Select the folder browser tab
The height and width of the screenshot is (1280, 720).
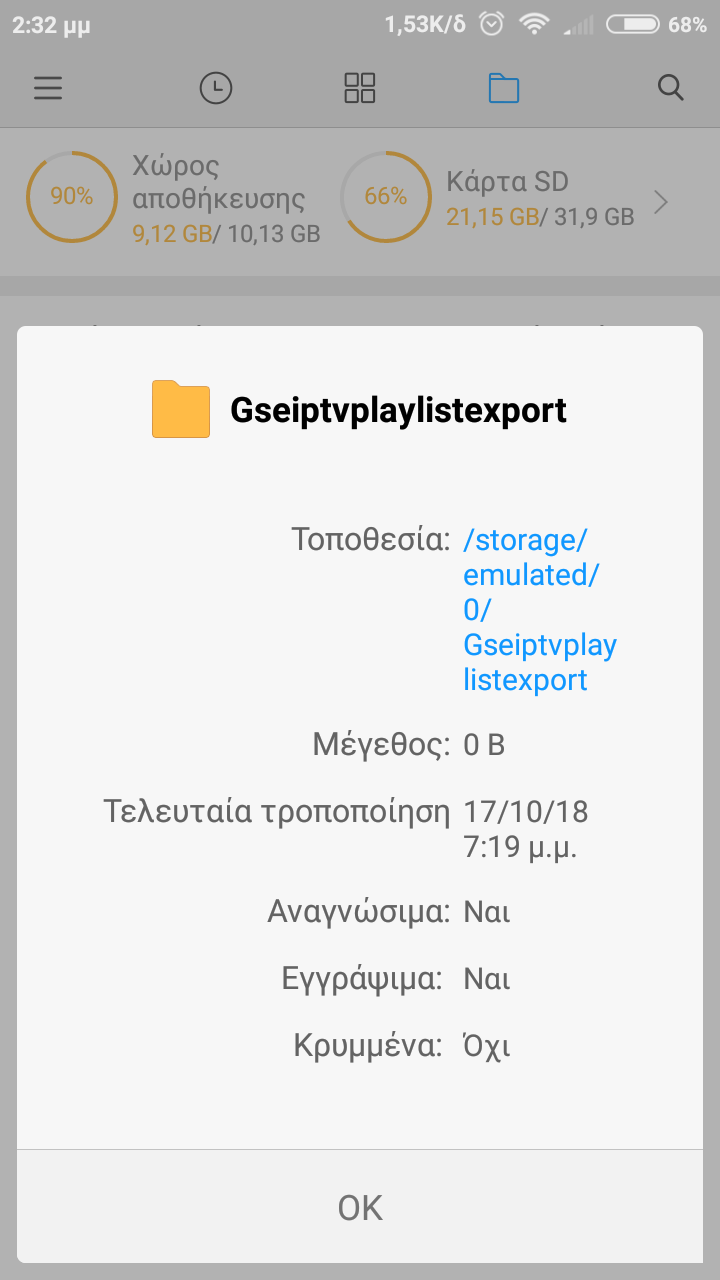504,88
